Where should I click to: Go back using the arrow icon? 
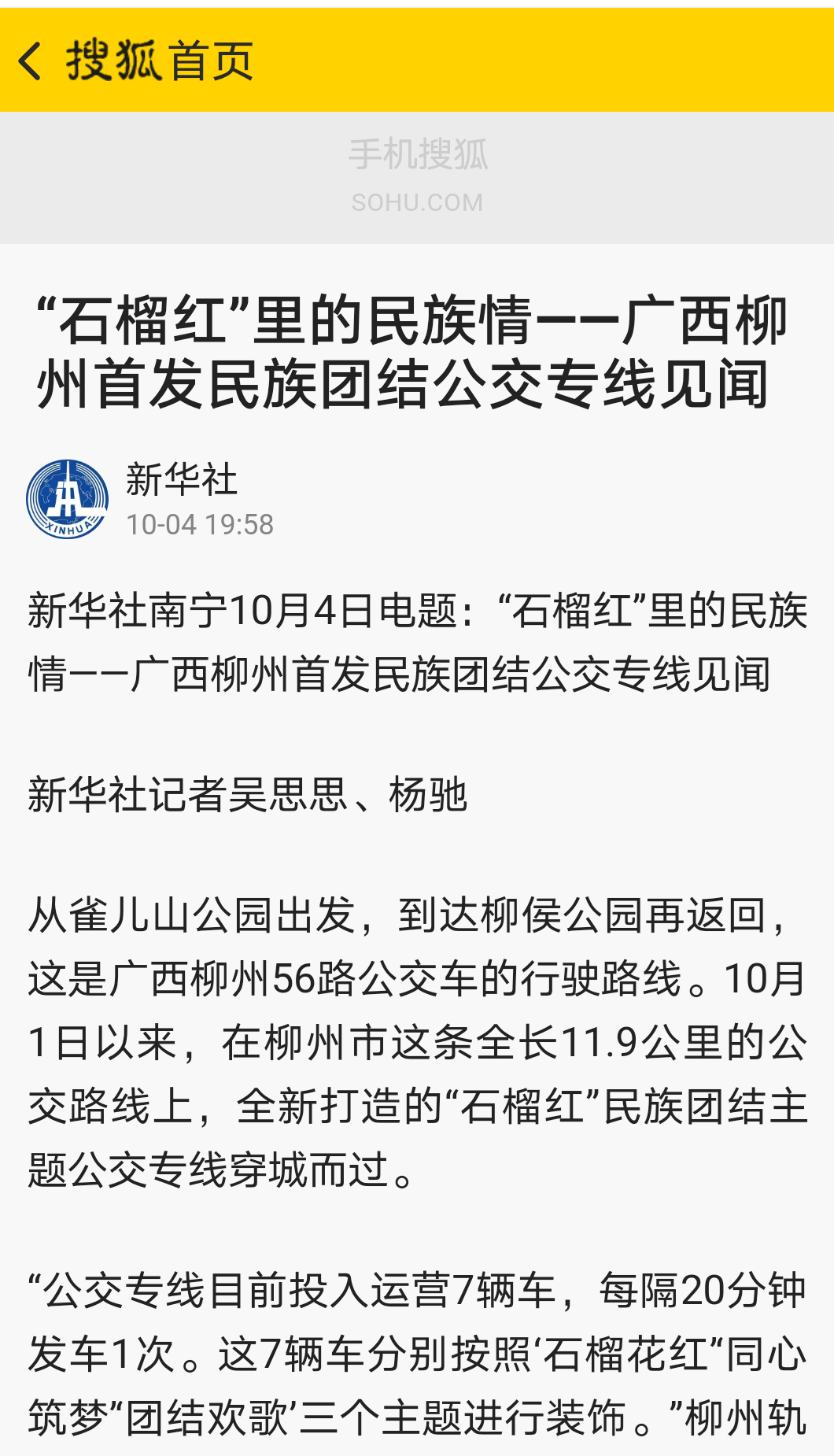pyautogui.click(x=30, y=61)
